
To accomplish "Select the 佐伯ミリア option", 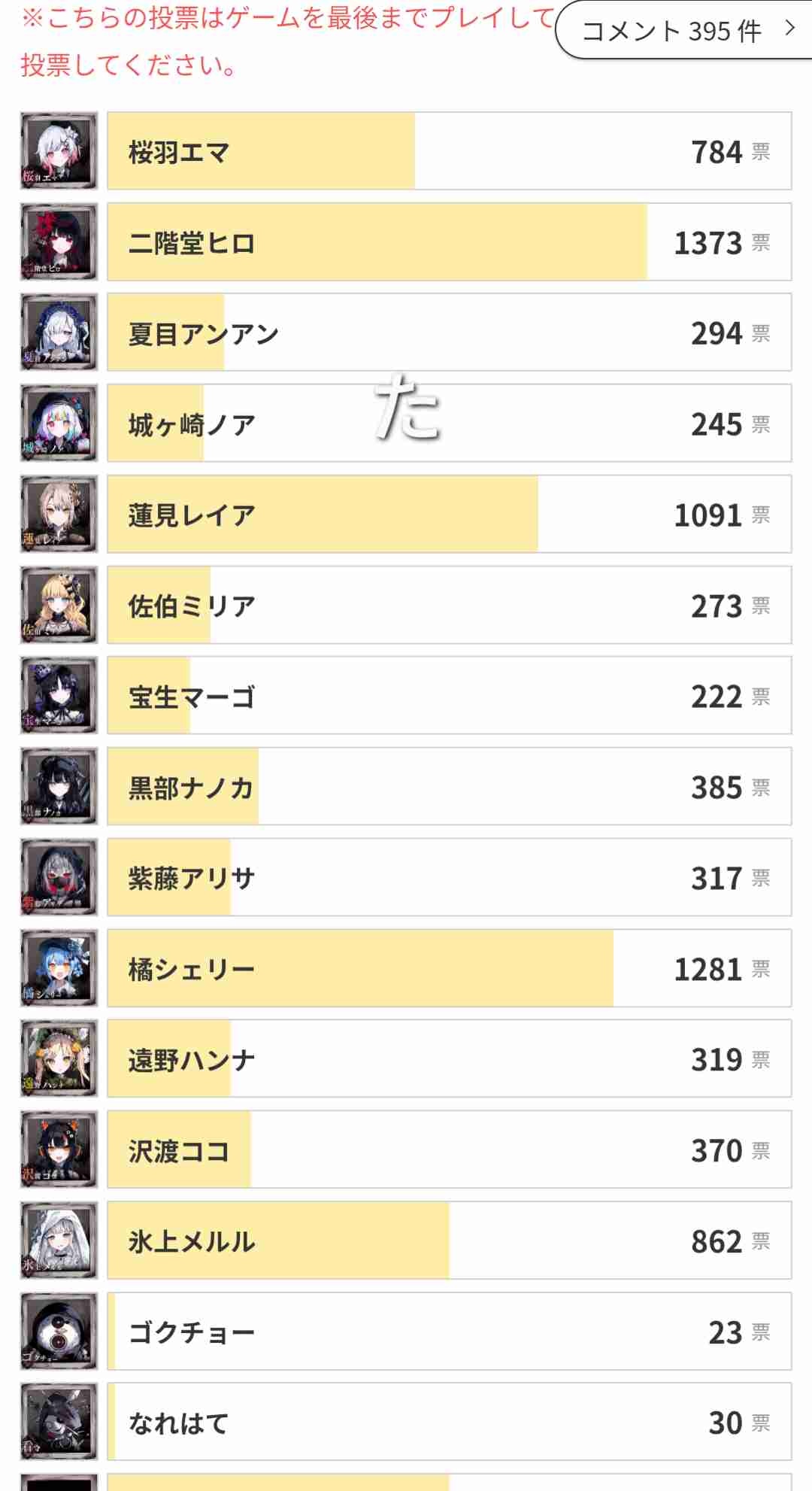I will pos(449,606).
